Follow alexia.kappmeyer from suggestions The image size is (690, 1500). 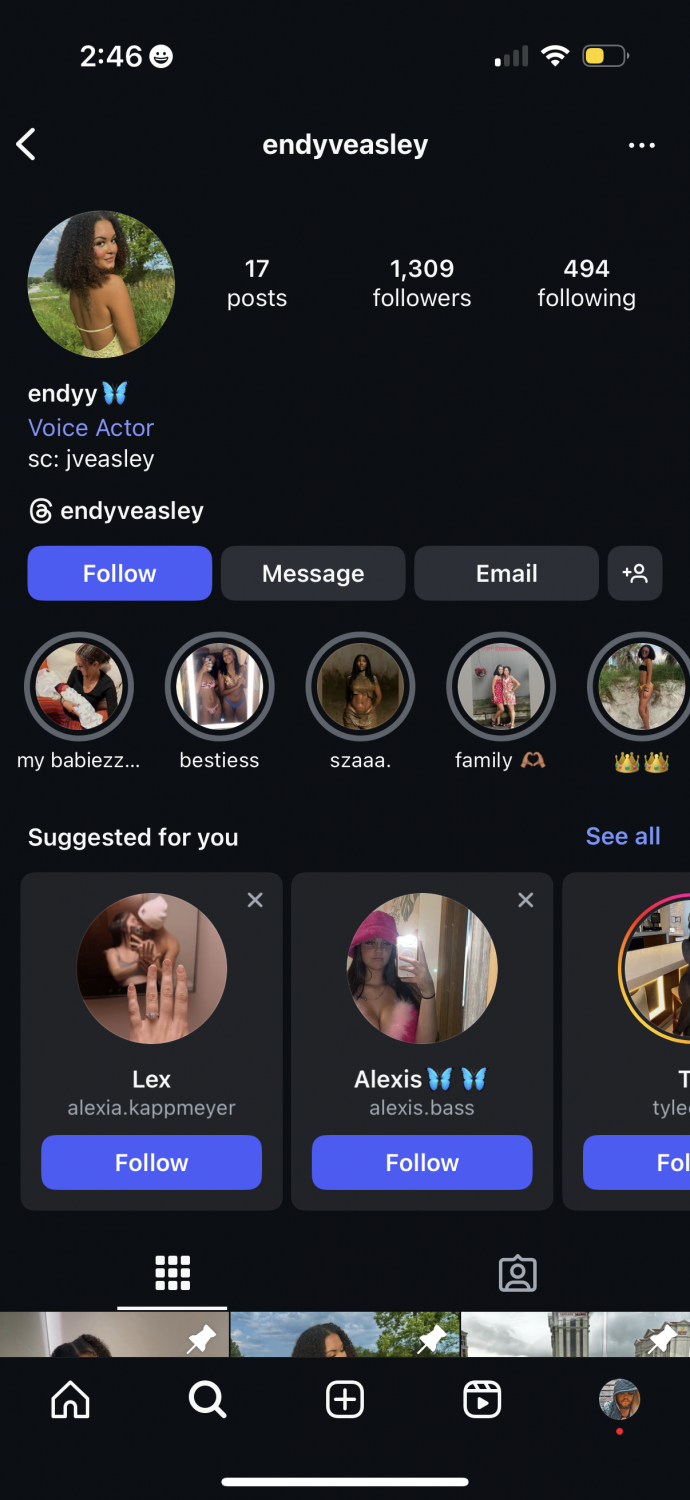(x=151, y=1162)
